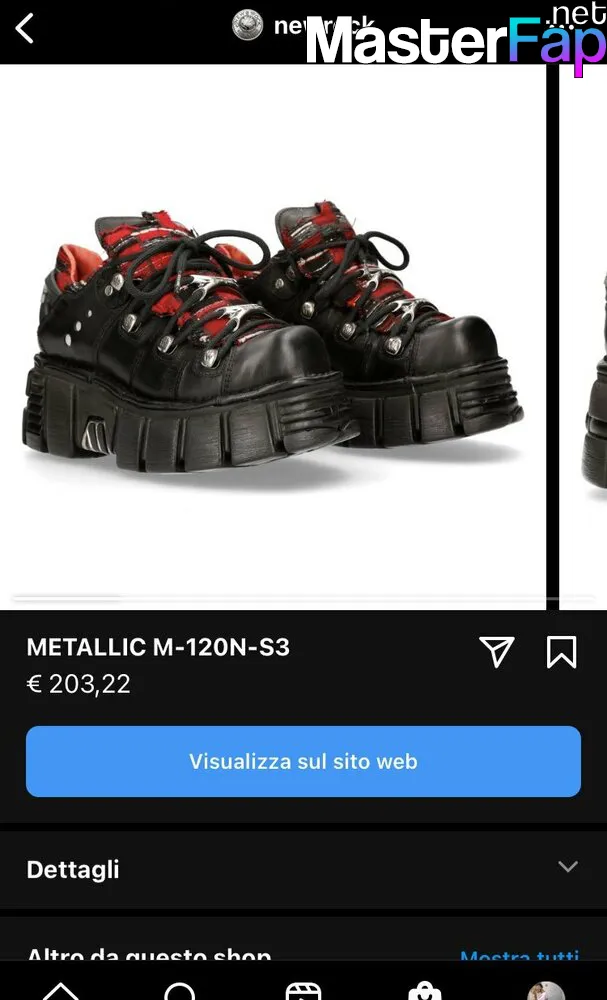Open Mostra tutti for this shop

click(x=520, y=957)
